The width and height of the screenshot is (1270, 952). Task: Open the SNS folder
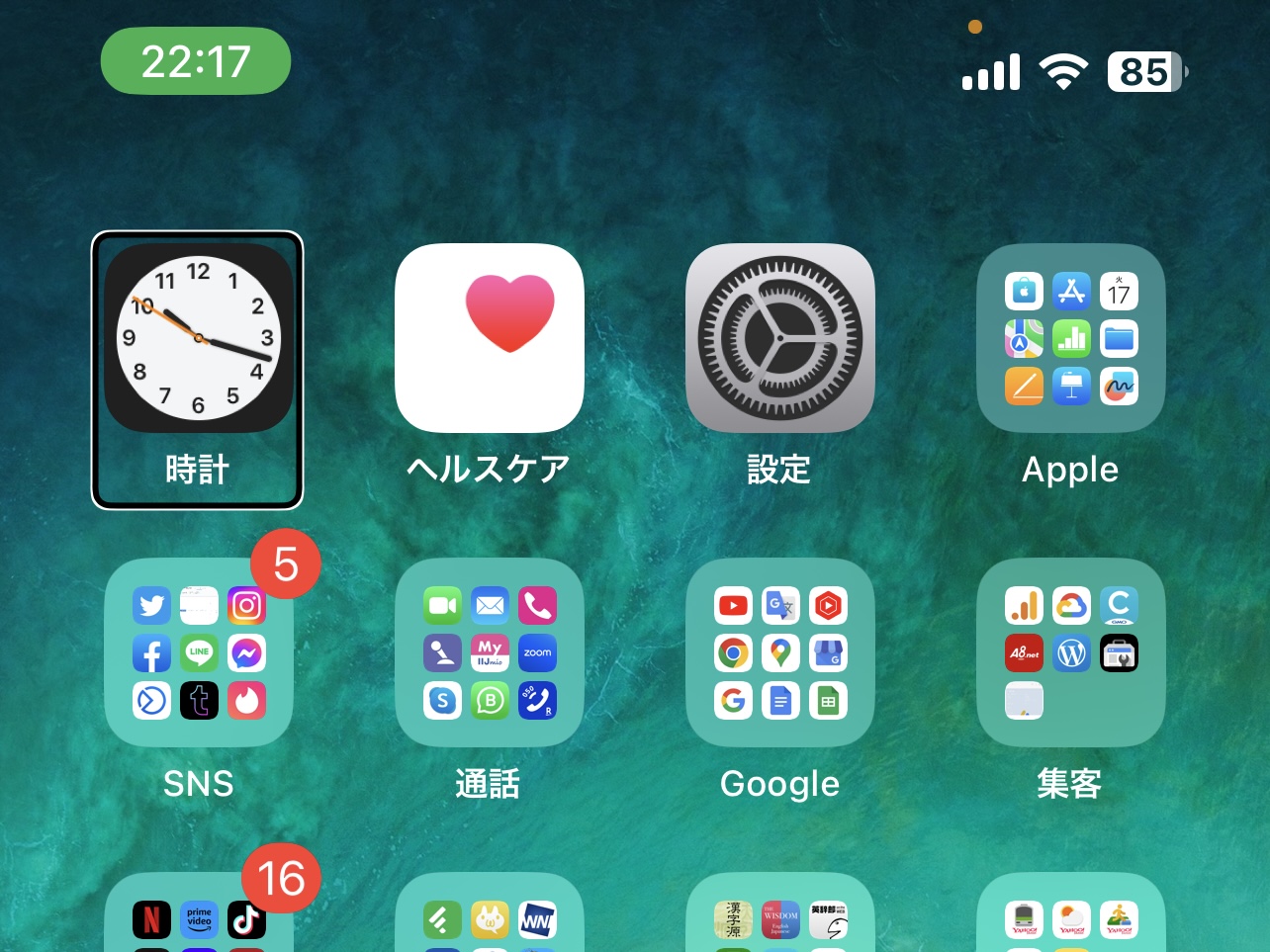pyautogui.click(x=198, y=652)
